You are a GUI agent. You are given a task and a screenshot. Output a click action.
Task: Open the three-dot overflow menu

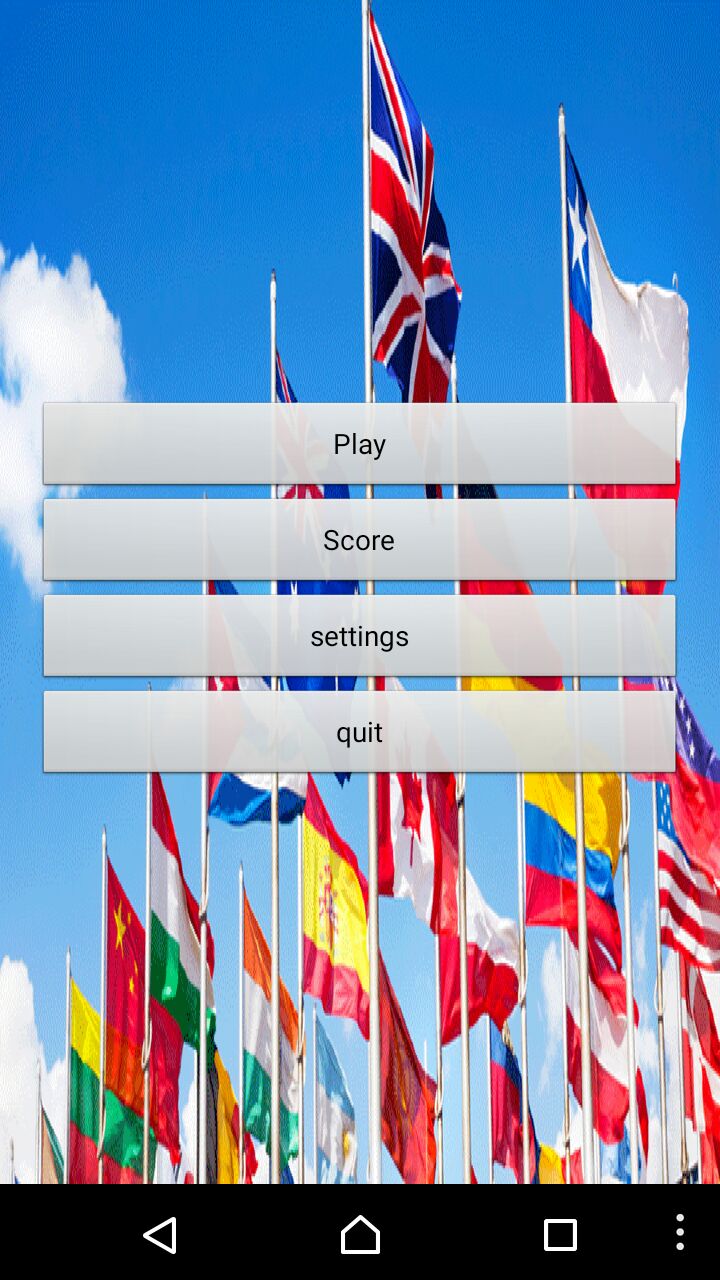pos(680,1232)
